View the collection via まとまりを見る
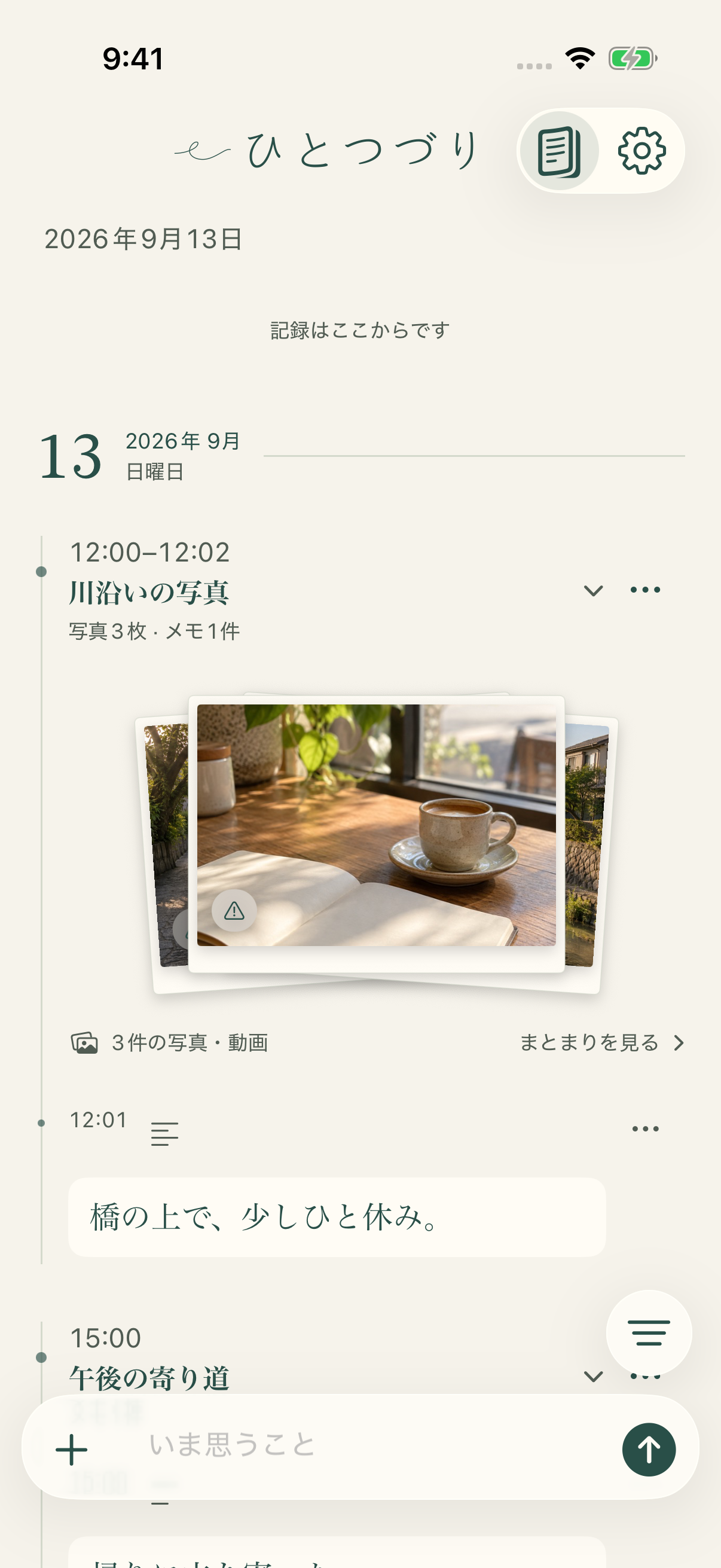721x1568 pixels. (602, 1043)
